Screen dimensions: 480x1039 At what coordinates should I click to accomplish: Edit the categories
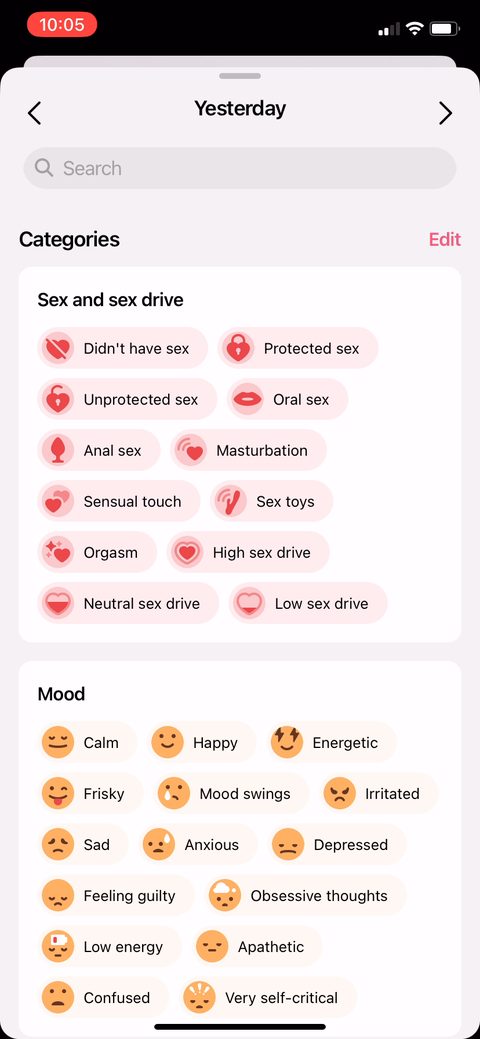tap(444, 239)
